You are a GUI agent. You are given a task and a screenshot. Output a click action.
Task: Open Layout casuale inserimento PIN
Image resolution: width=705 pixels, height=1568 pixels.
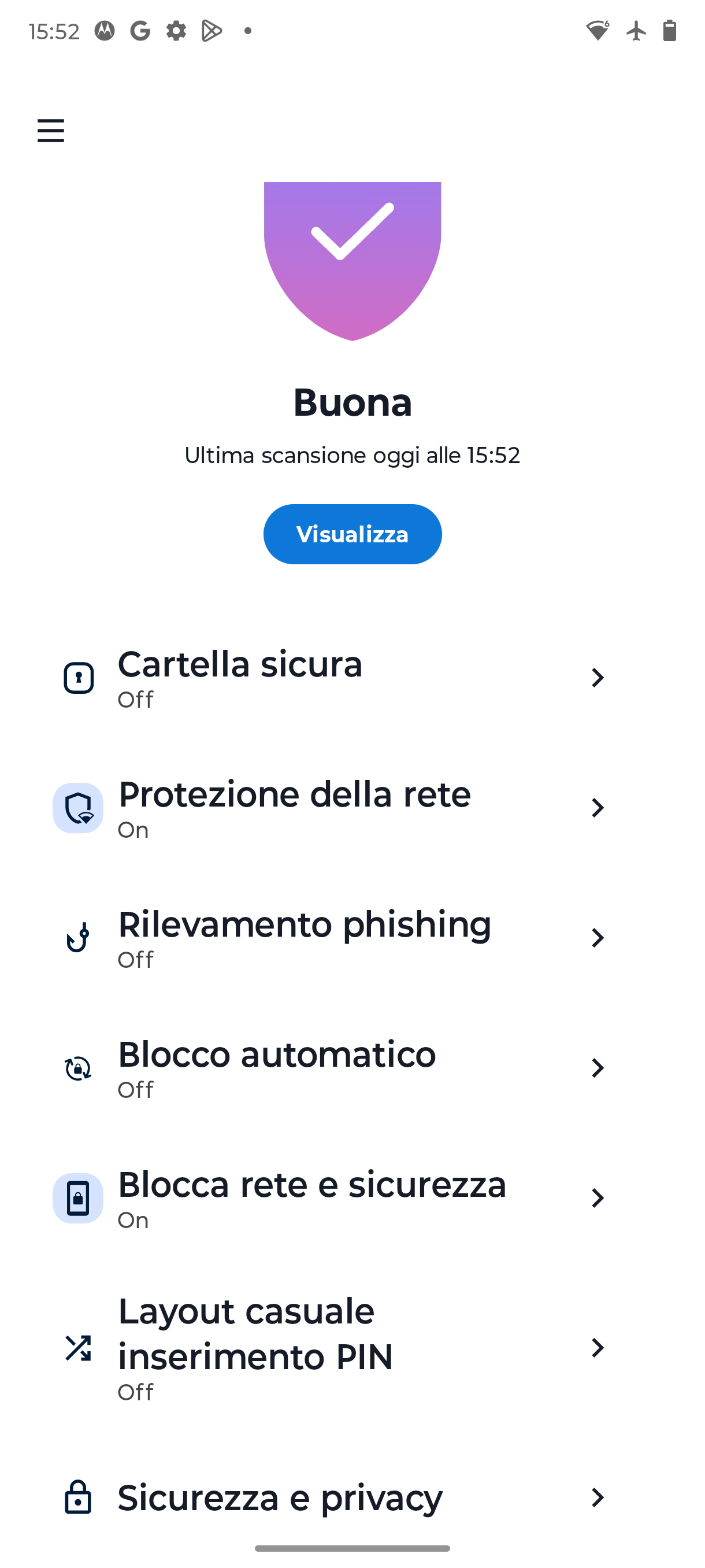click(352, 1348)
